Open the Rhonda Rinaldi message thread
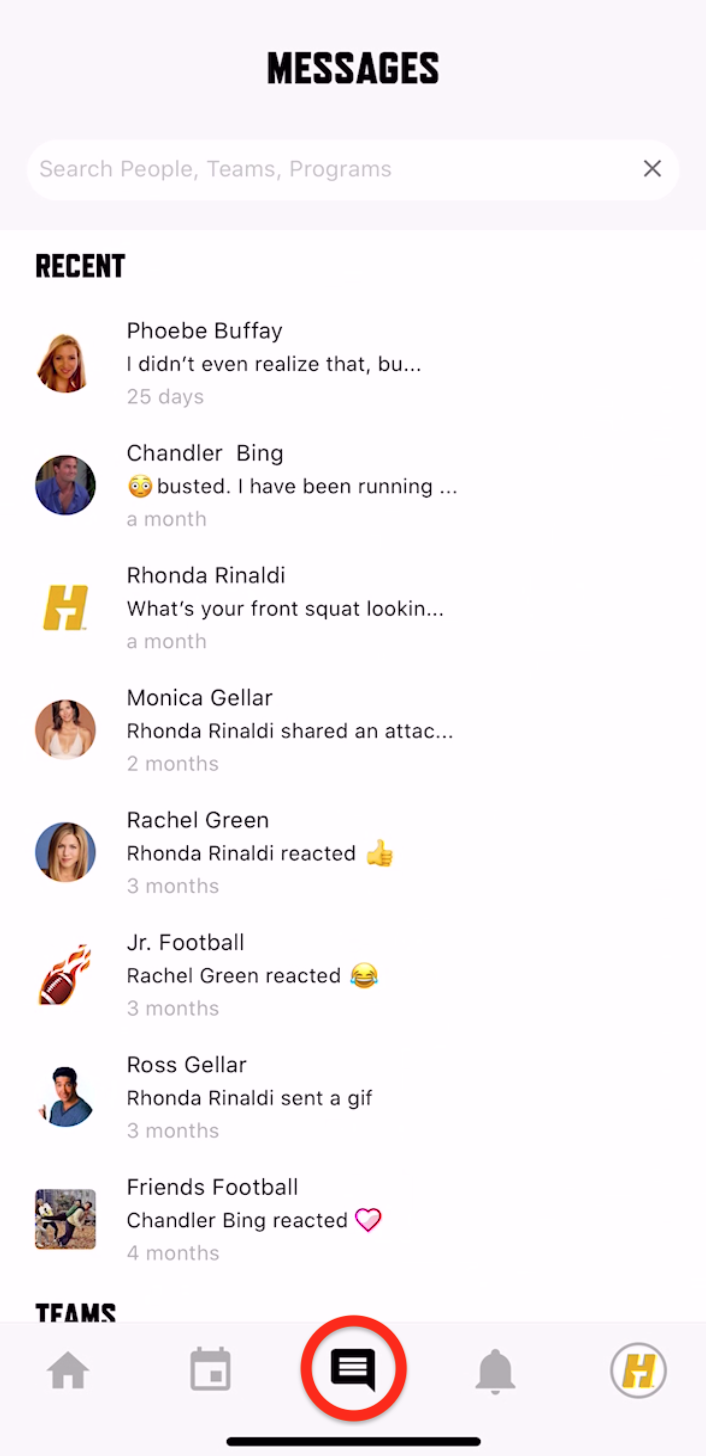This screenshot has height=1456, width=706. coord(353,608)
